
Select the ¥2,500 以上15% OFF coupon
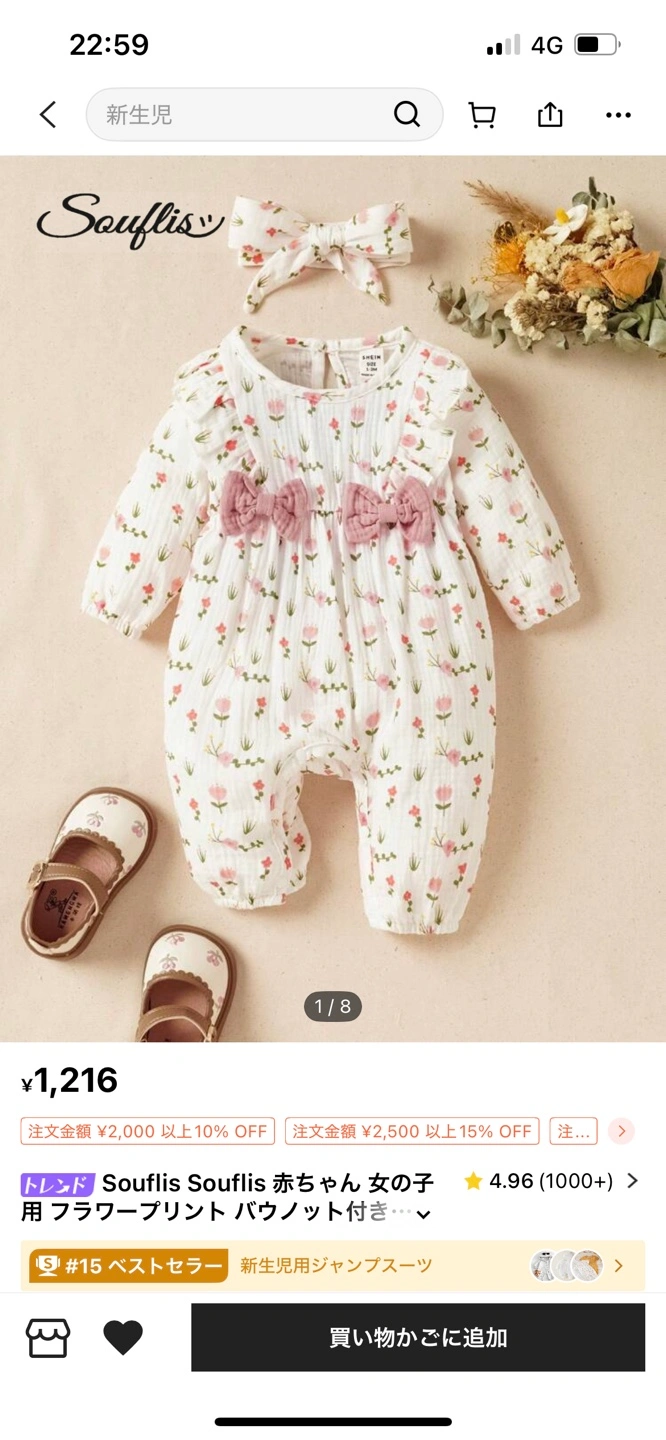(412, 1131)
